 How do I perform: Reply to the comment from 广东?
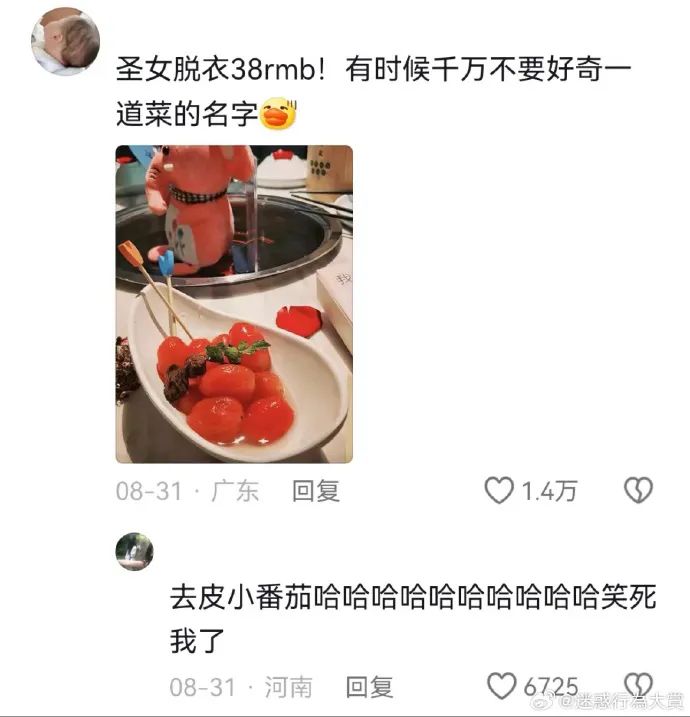click(x=316, y=490)
